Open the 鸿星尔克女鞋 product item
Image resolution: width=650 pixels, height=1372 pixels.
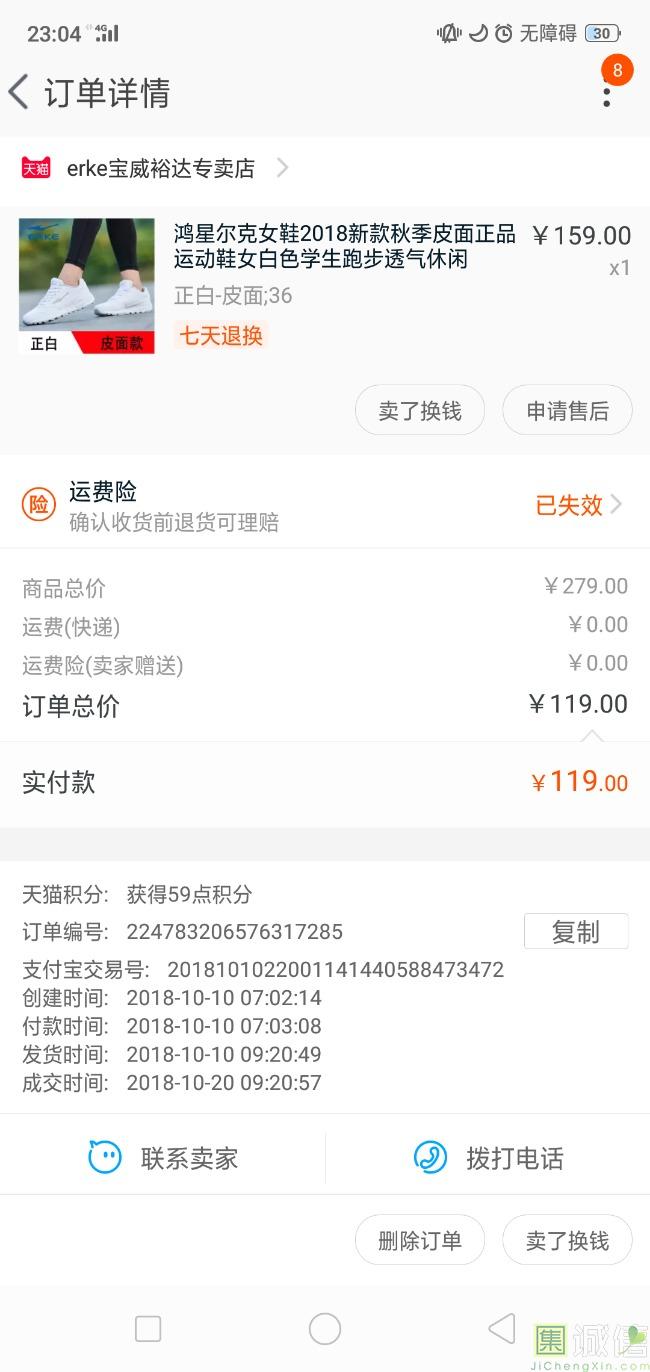325,286
